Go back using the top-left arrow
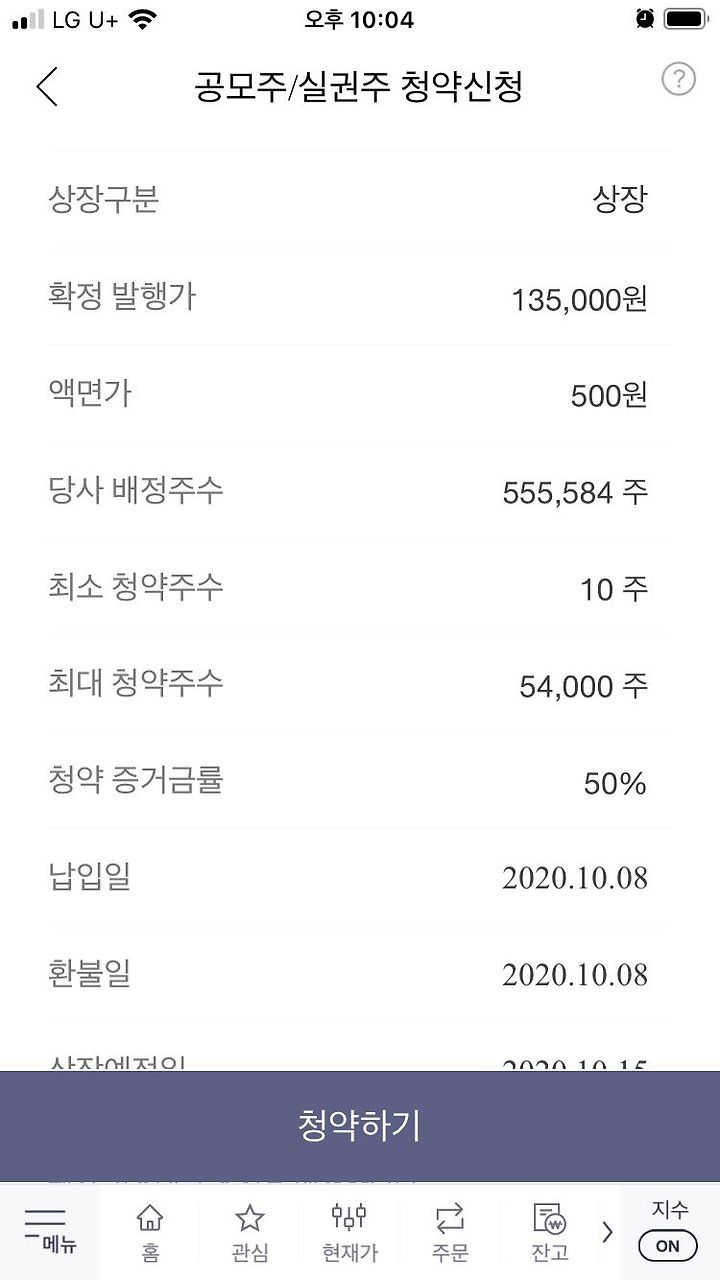Viewport: 720px width, 1280px height. click(x=47, y=86)
